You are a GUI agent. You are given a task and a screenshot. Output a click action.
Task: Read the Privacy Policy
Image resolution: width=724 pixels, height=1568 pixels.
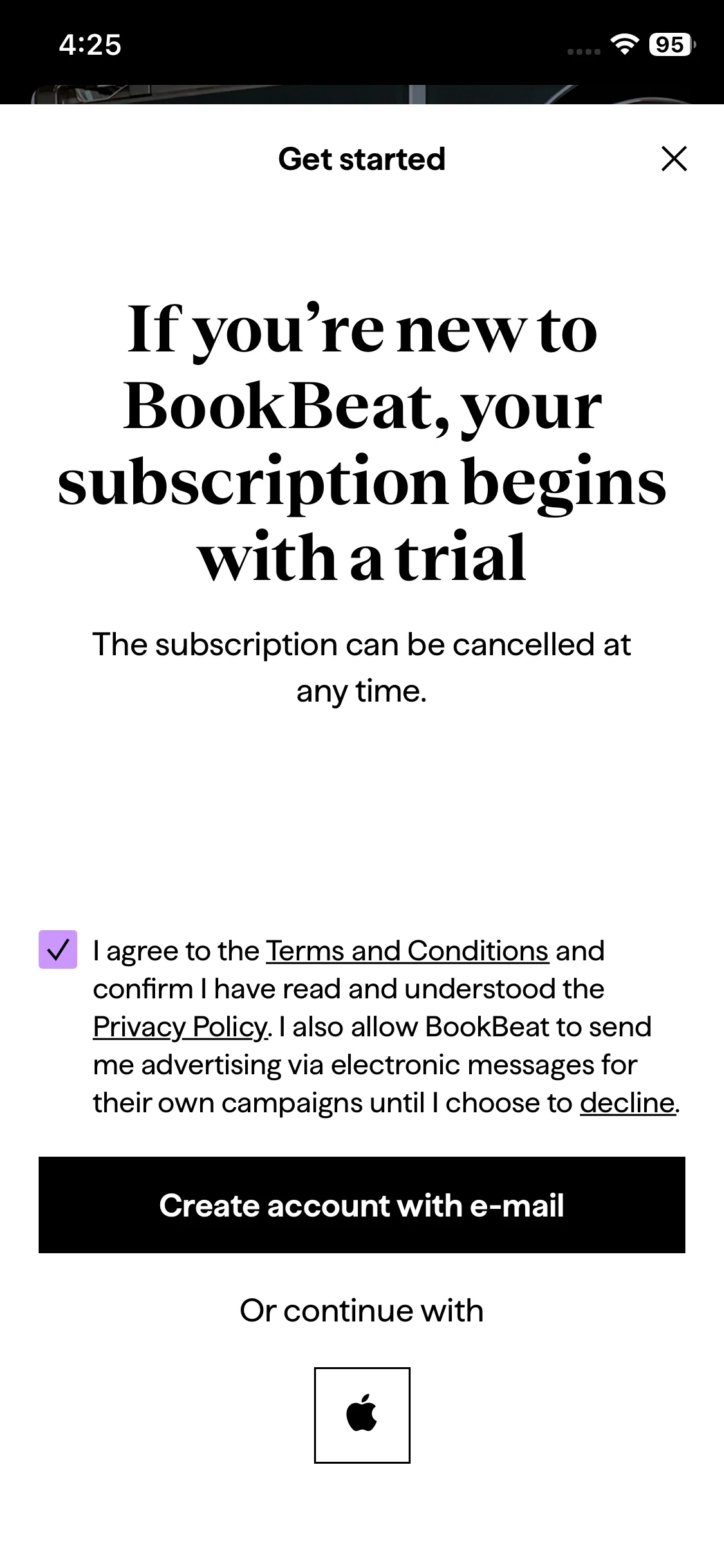click(x=180, y=1027)
